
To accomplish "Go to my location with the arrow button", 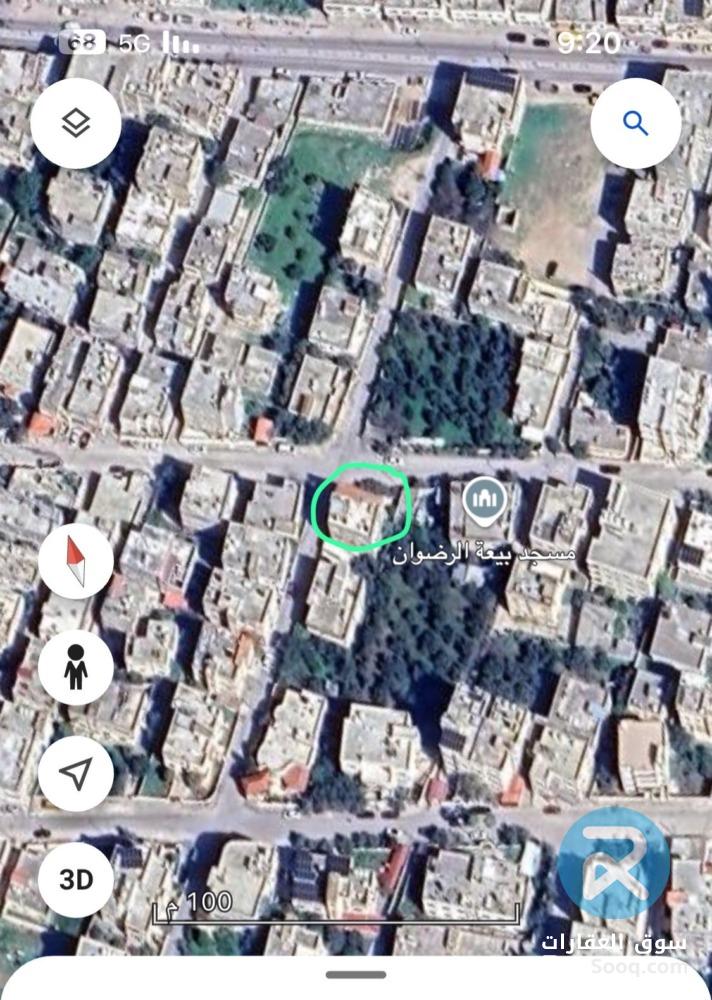I will tap(76, 772).
